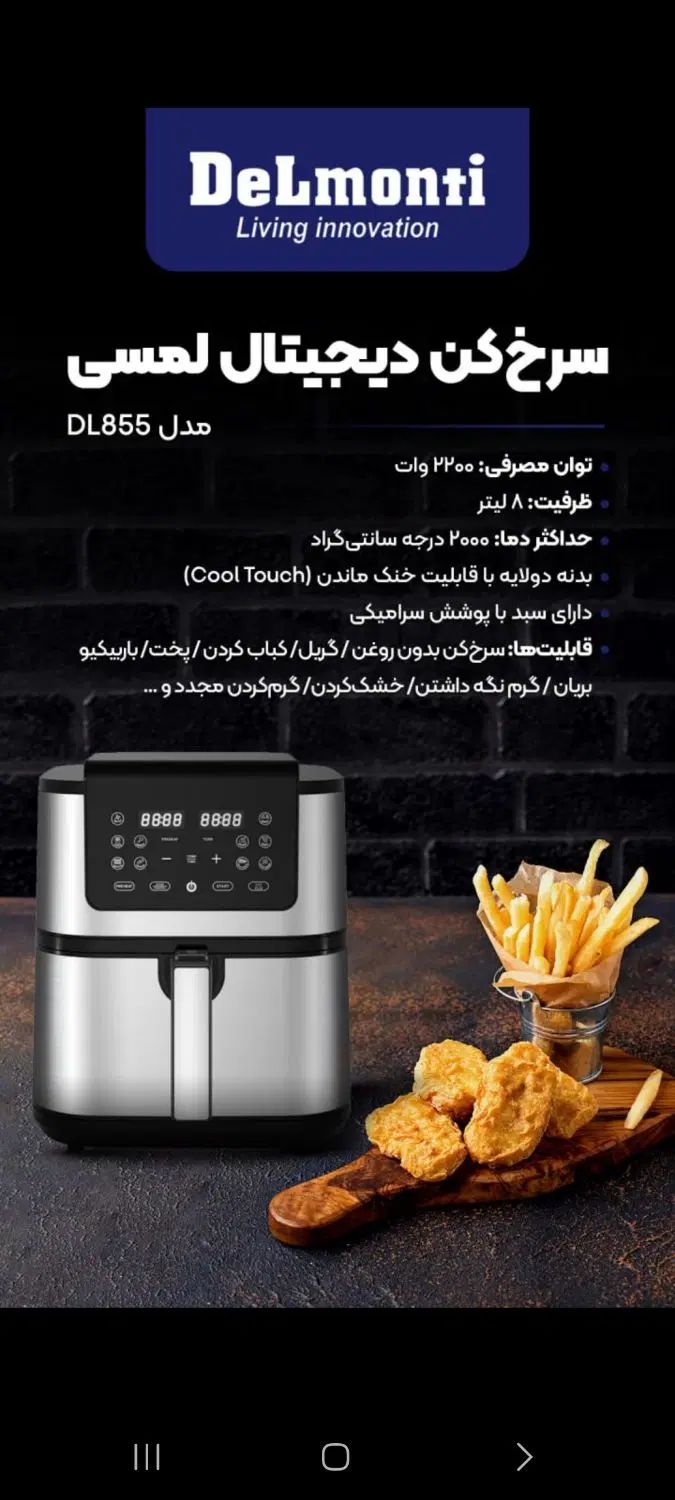This screenshot has height=1500, width=675.
Task: Go back using the navigation bar arrow
Action: click(524, 1457)
